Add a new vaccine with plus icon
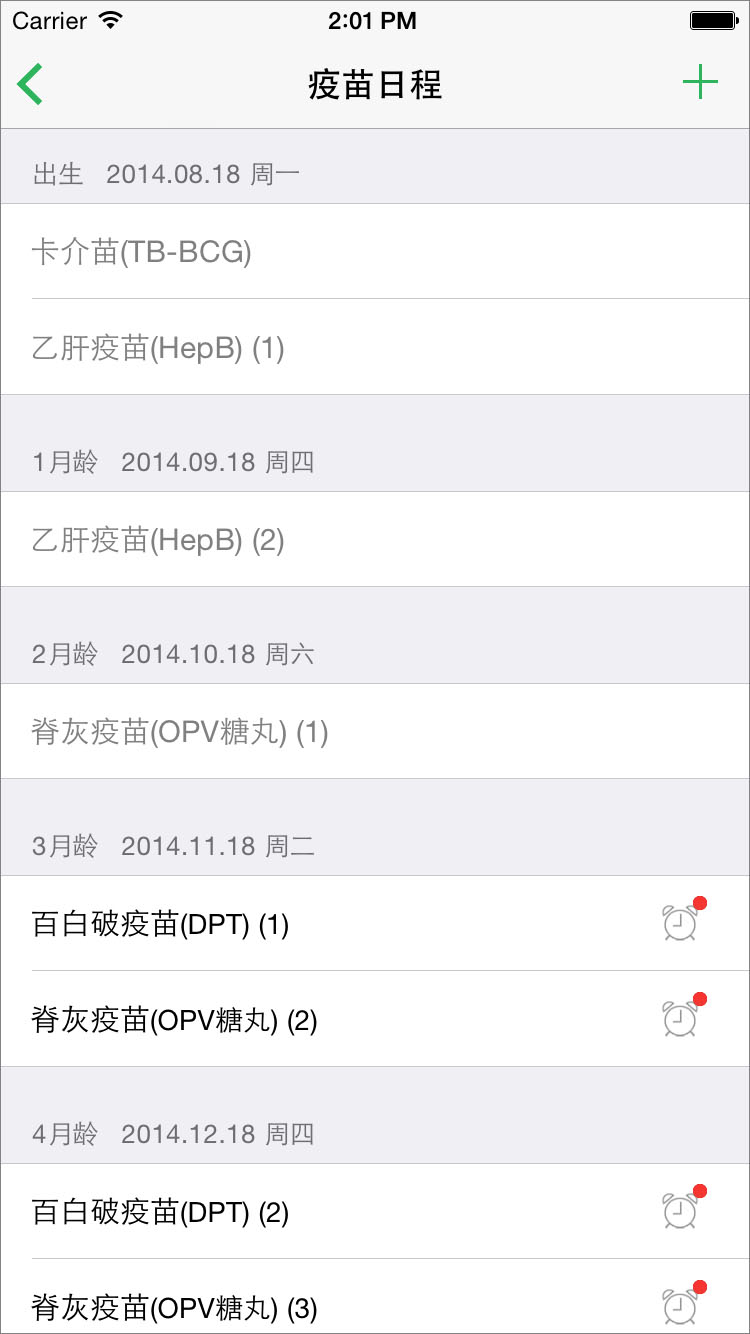Screen dimensions: 750x1334 tap(700, 82)
